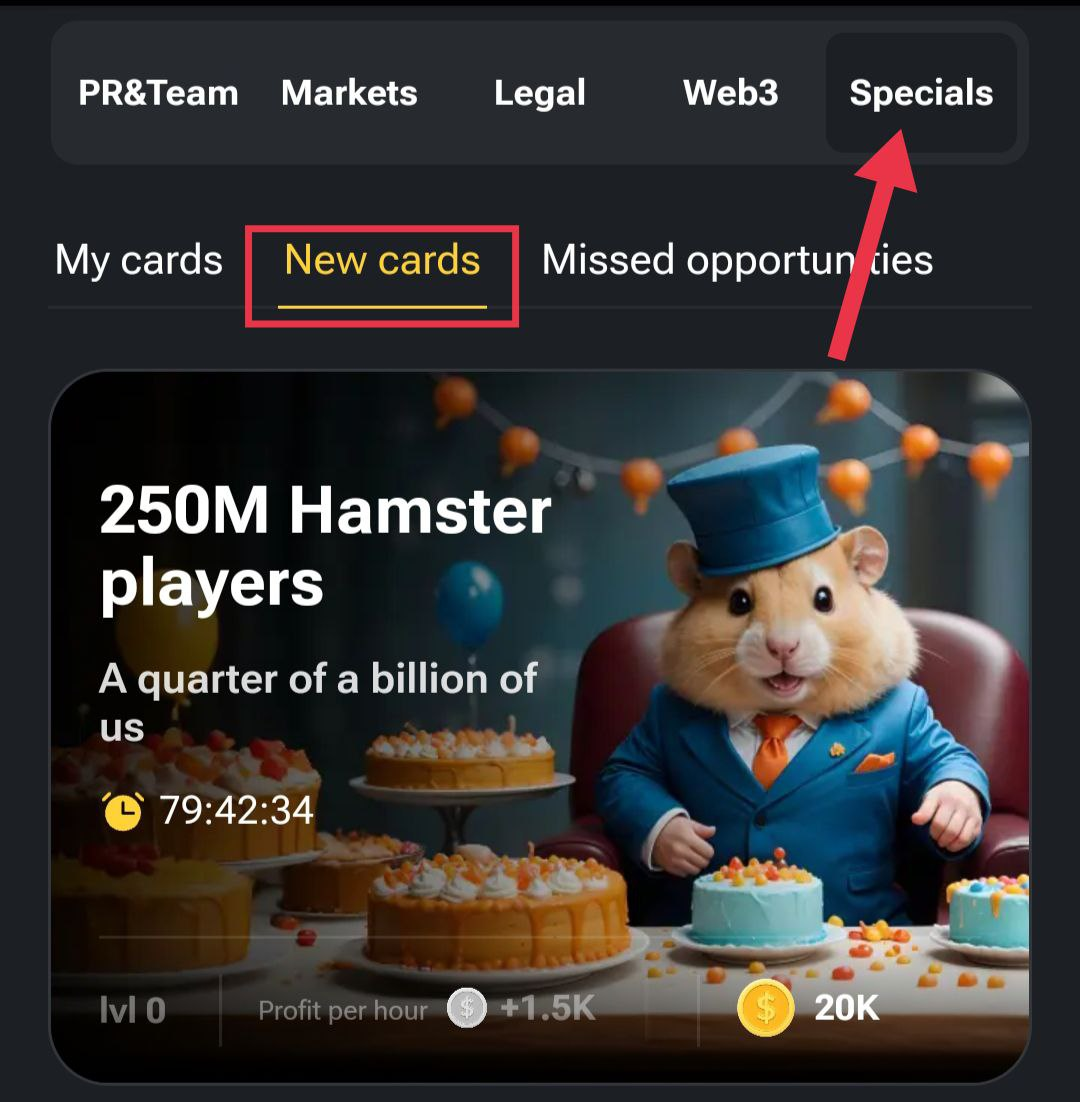This screenshot has width=1080, height=1102.
Task: Select the Specials category
Action: tap(921, 93)
